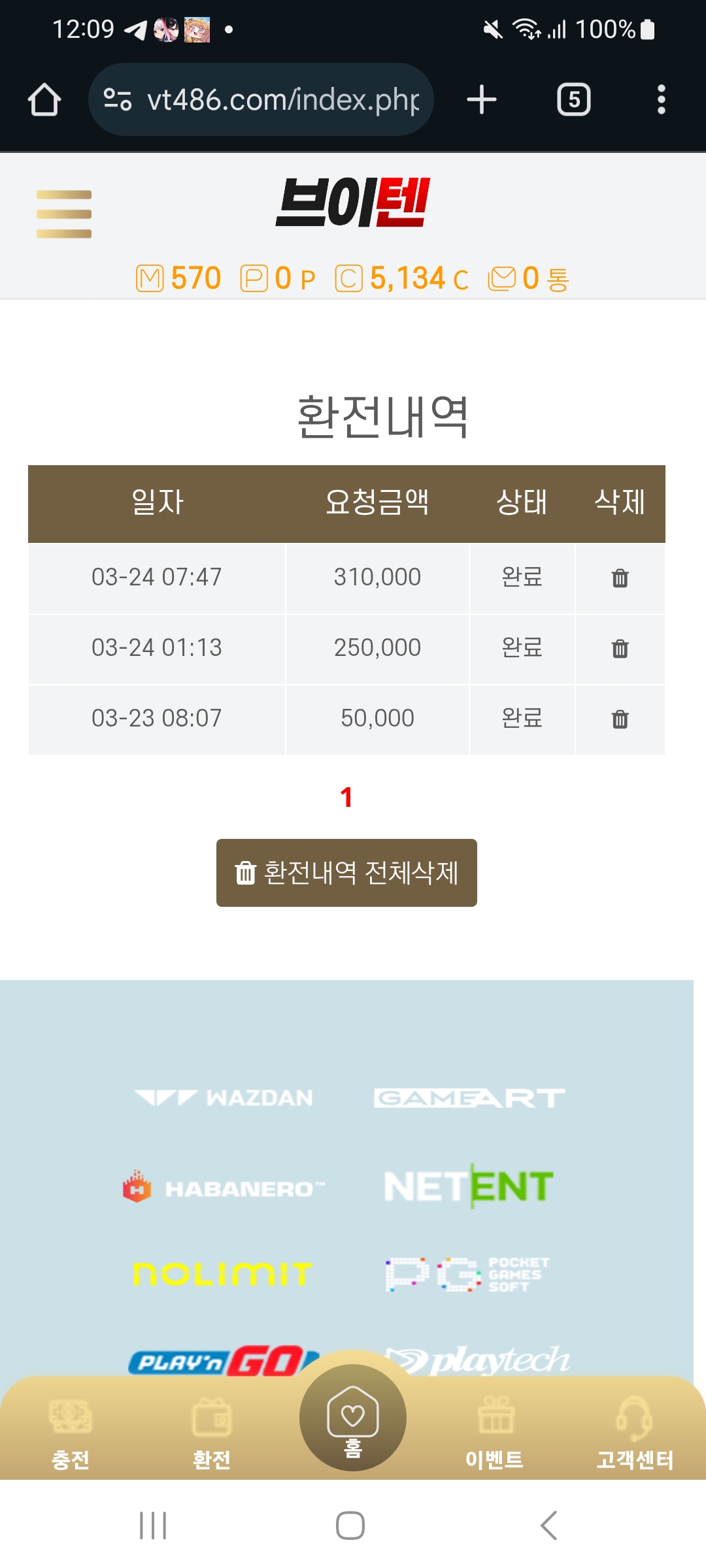Open the browser overflow menu
This screenshot has height=1568, width=706.
tap(661, 99)
